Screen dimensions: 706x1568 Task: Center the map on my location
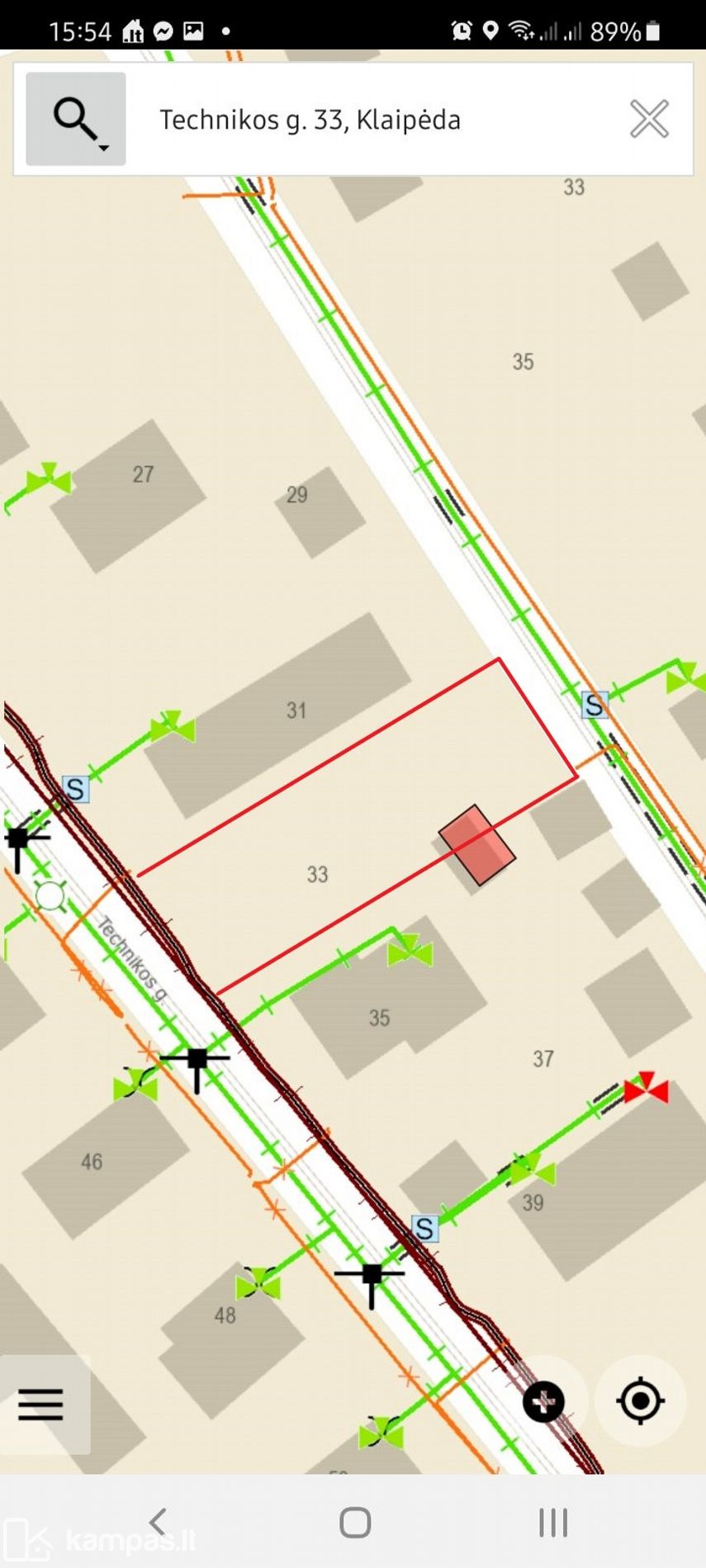coord(641,1400)
